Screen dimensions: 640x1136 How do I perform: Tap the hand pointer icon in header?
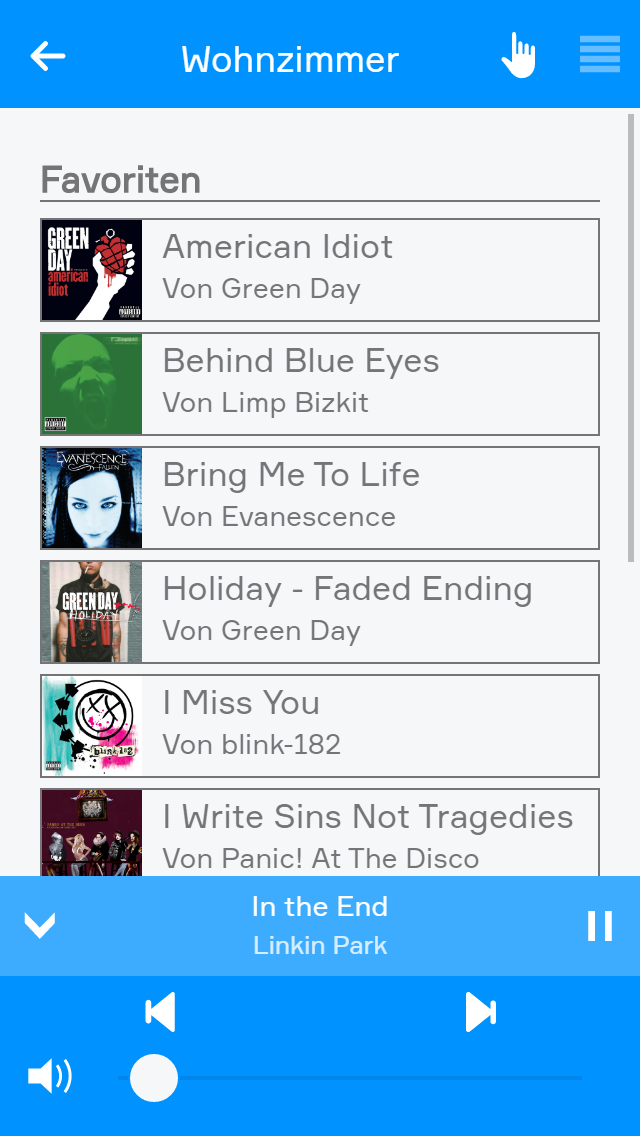tap(518, 55)
